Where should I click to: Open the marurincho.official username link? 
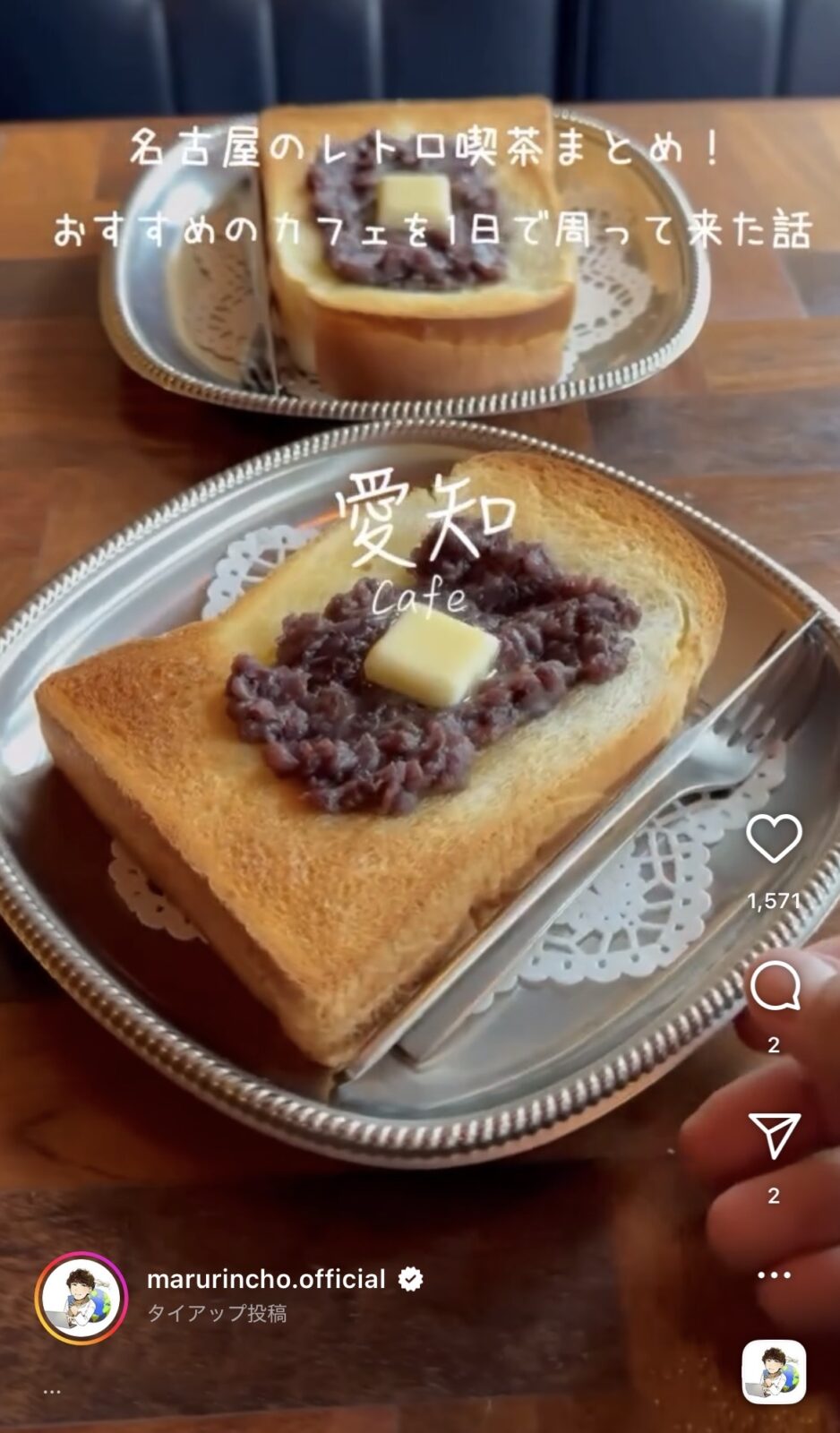pyautogui.click(x=266, y=1279)
